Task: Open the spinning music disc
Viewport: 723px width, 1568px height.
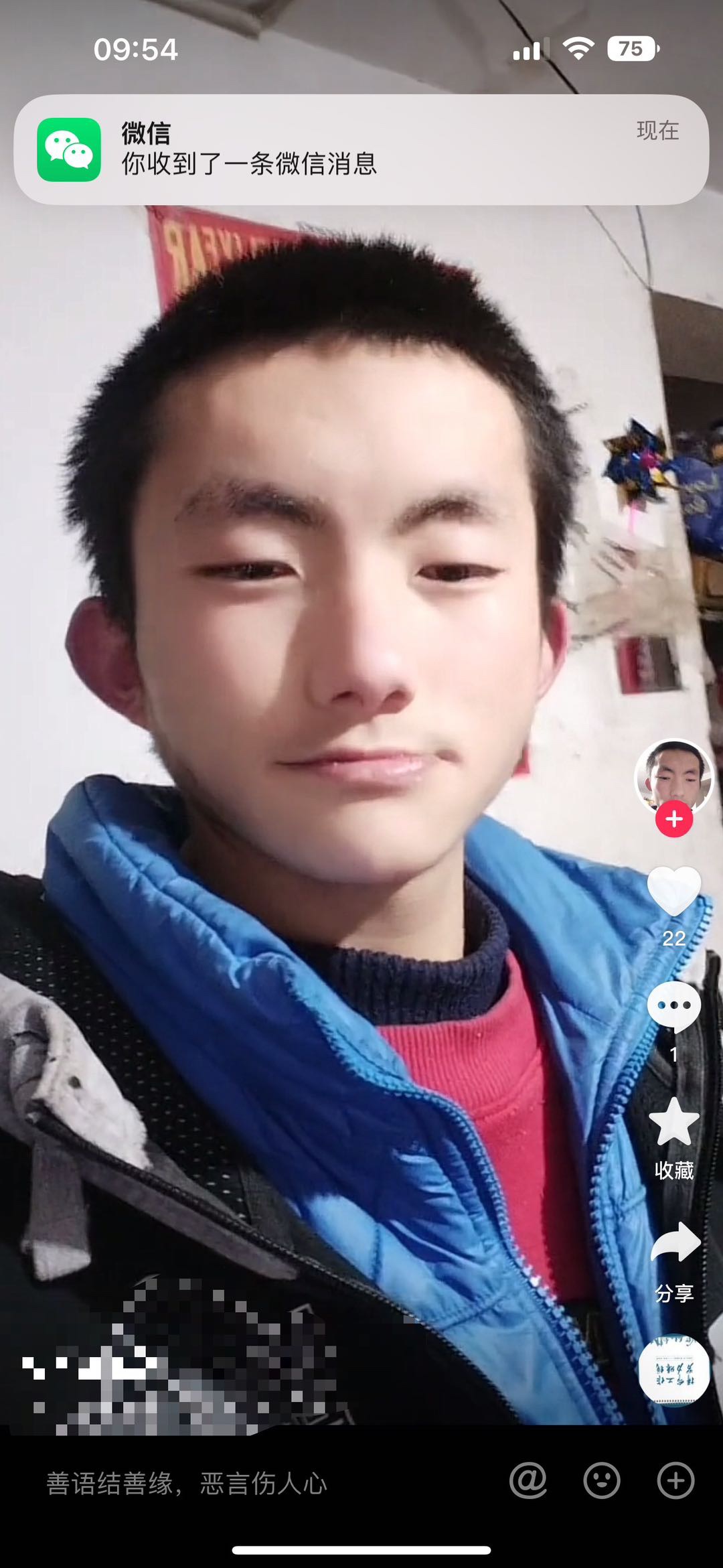Action: [x=673, y=1370]
